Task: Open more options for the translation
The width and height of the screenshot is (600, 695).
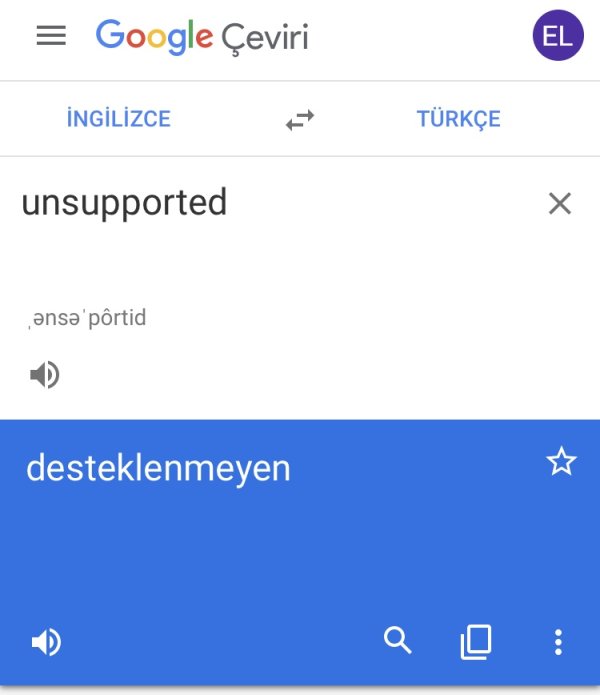Action: coord(558,642)
